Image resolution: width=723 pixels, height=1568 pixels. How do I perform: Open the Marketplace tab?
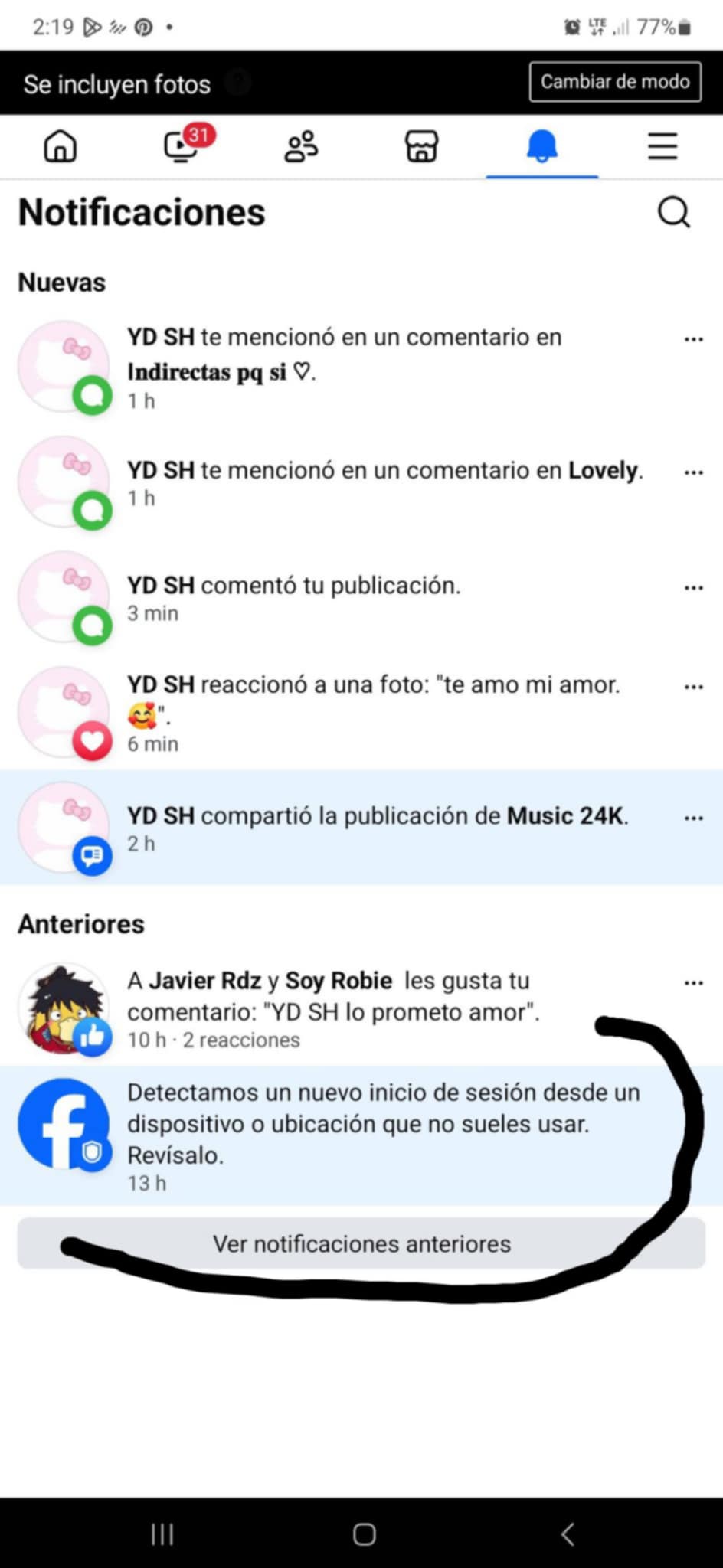421,145
